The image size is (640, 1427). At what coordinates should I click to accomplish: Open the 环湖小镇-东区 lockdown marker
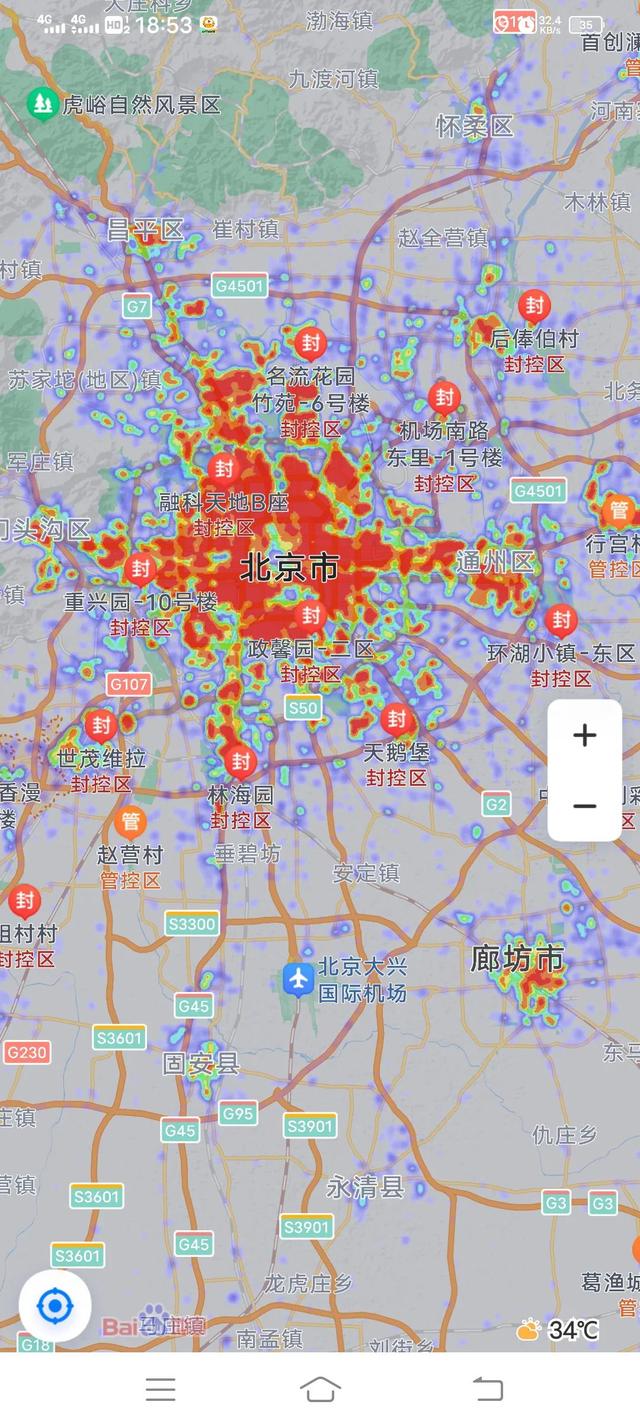click(561, 619)
